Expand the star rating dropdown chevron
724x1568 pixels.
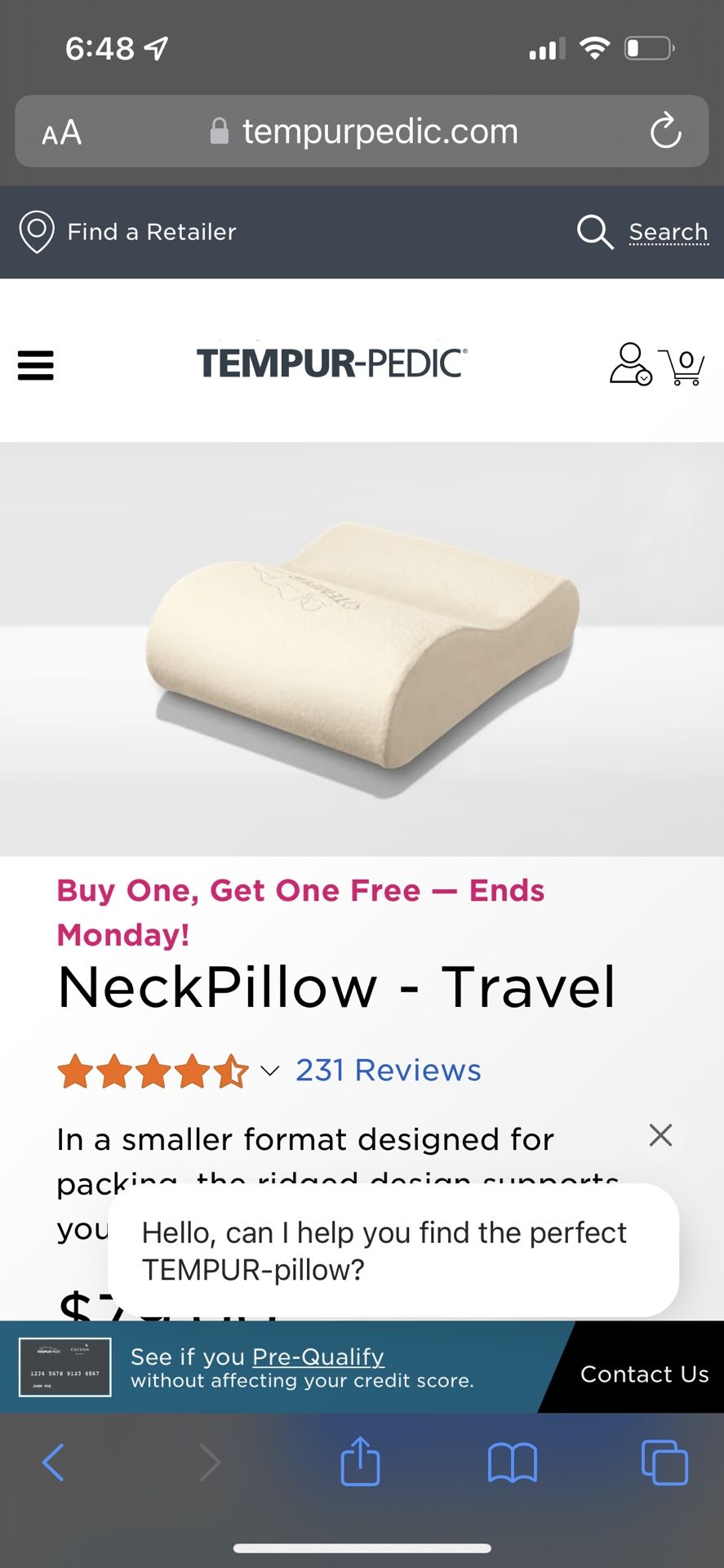[269, 1071]
